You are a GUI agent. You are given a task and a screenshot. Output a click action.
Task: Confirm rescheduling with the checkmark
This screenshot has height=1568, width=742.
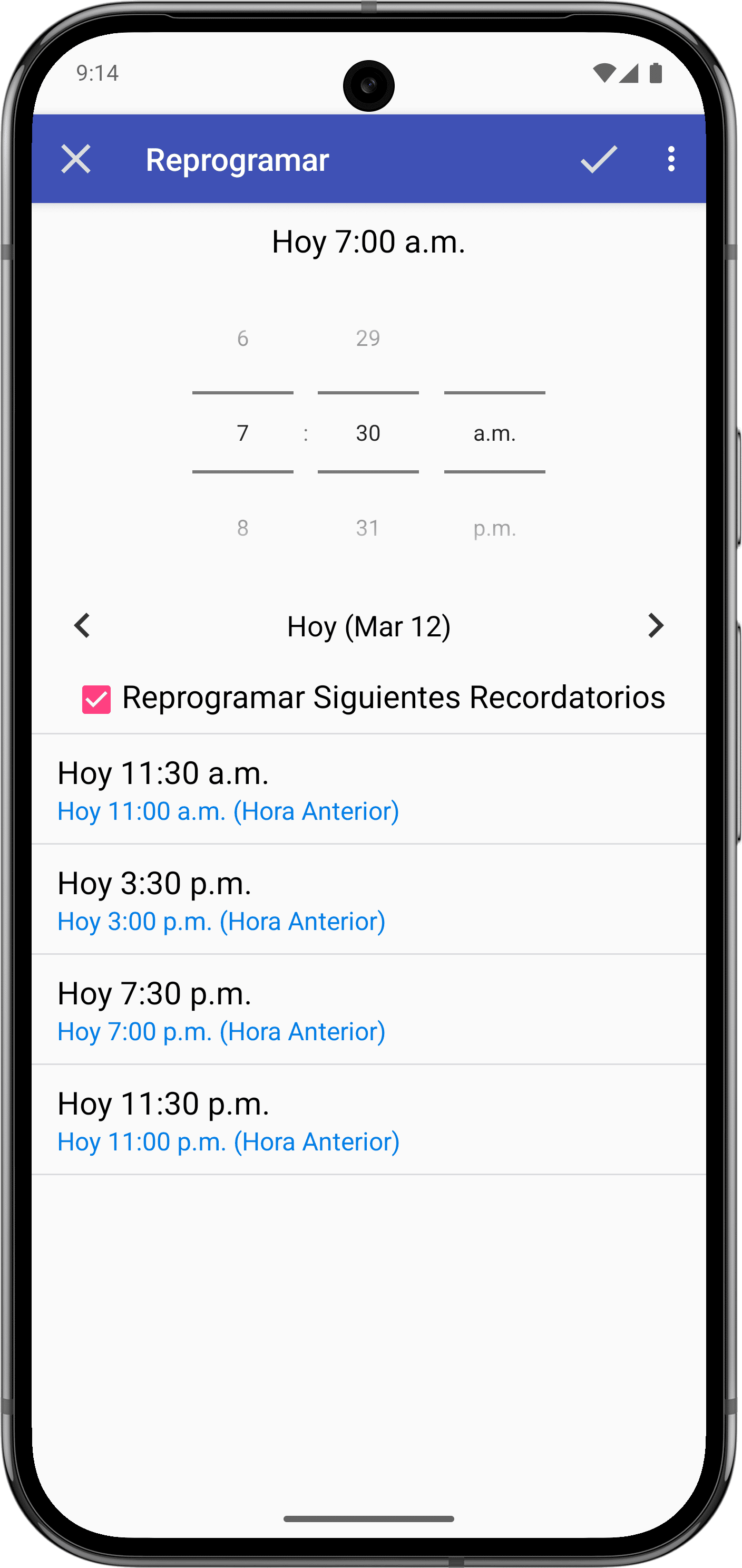click(x=599, y=159)
